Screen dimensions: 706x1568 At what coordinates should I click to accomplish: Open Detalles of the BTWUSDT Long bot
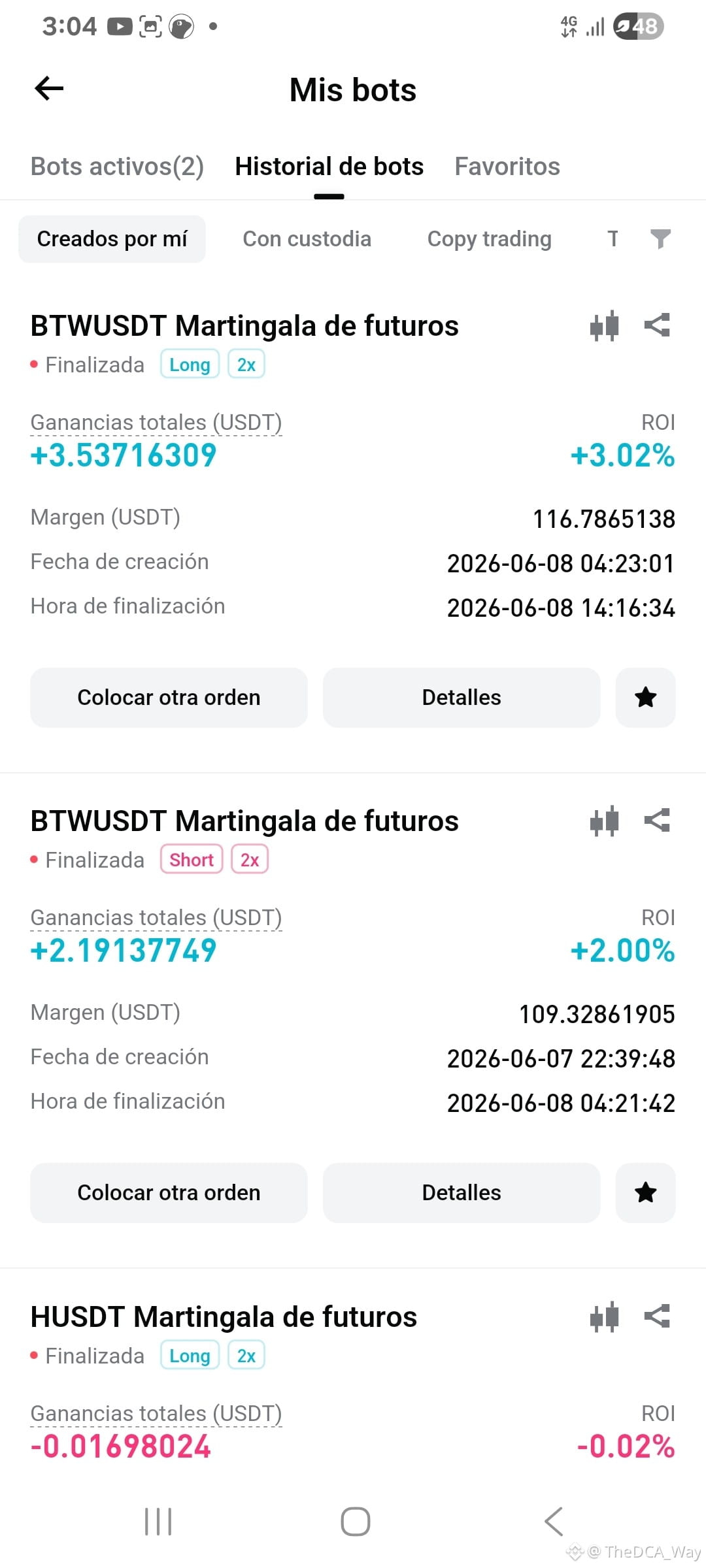pos(462,697)
